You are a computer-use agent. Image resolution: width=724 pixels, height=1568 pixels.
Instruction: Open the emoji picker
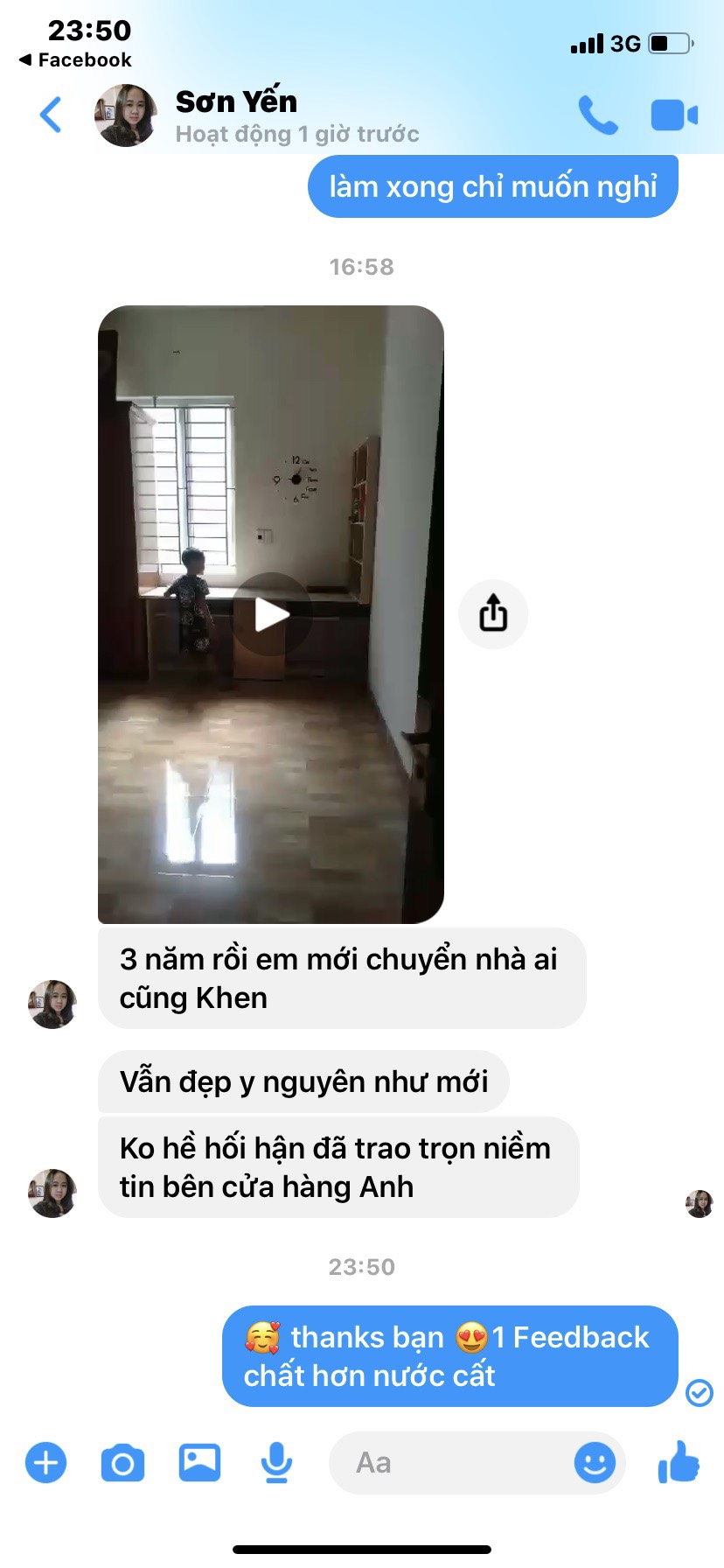[x=595, y=1462]
